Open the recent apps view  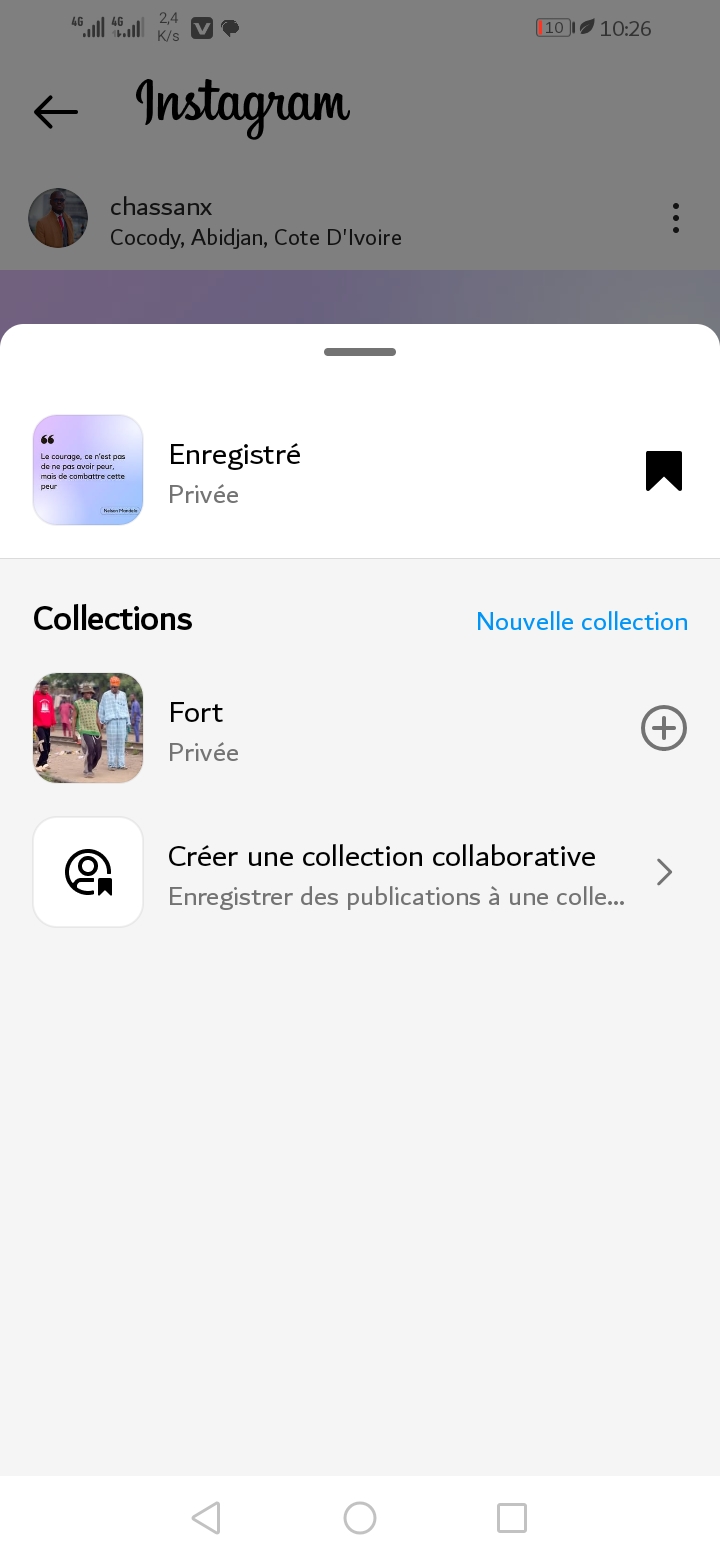click(512, 1518)
